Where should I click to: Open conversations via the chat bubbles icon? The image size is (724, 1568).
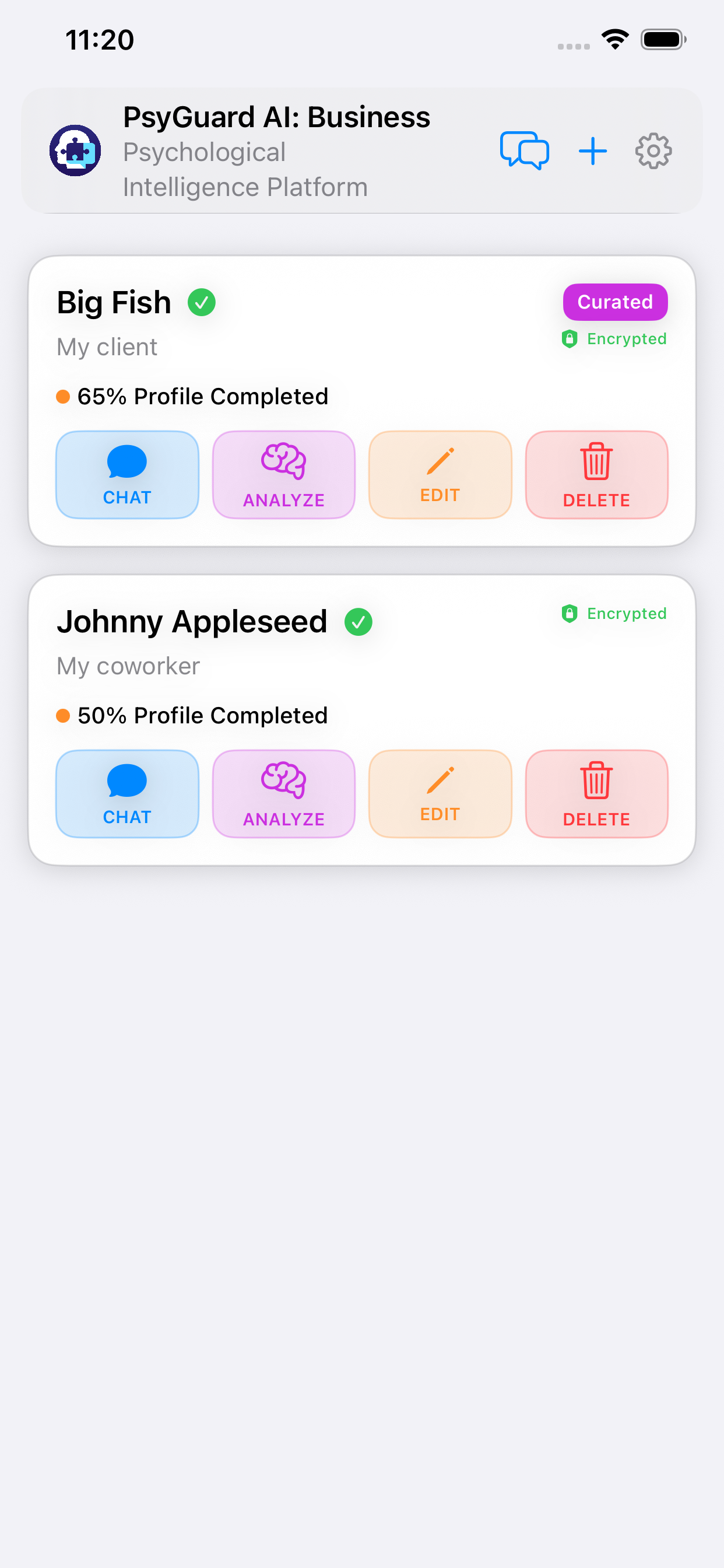[x=525, y=151]
